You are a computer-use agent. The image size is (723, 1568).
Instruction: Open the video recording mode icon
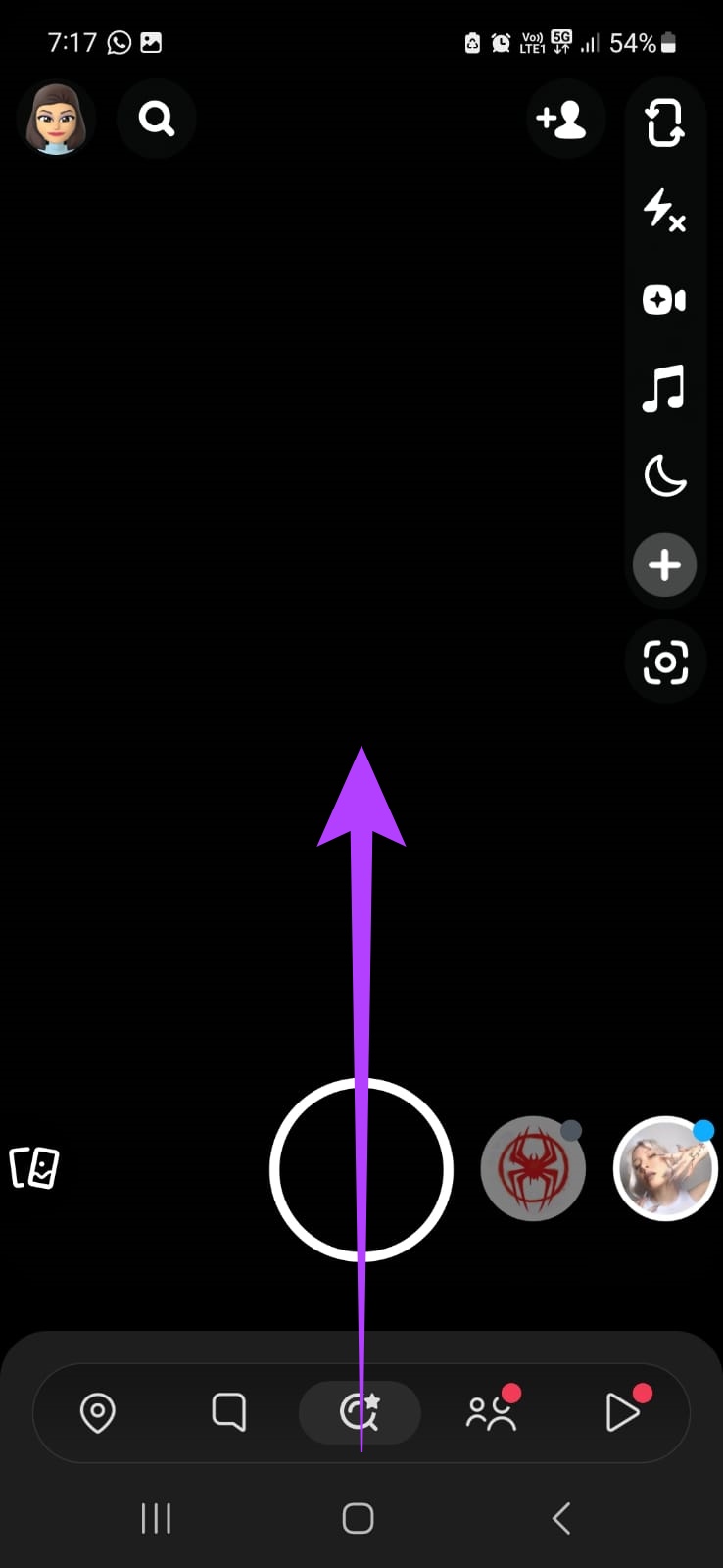pos(664,299)
